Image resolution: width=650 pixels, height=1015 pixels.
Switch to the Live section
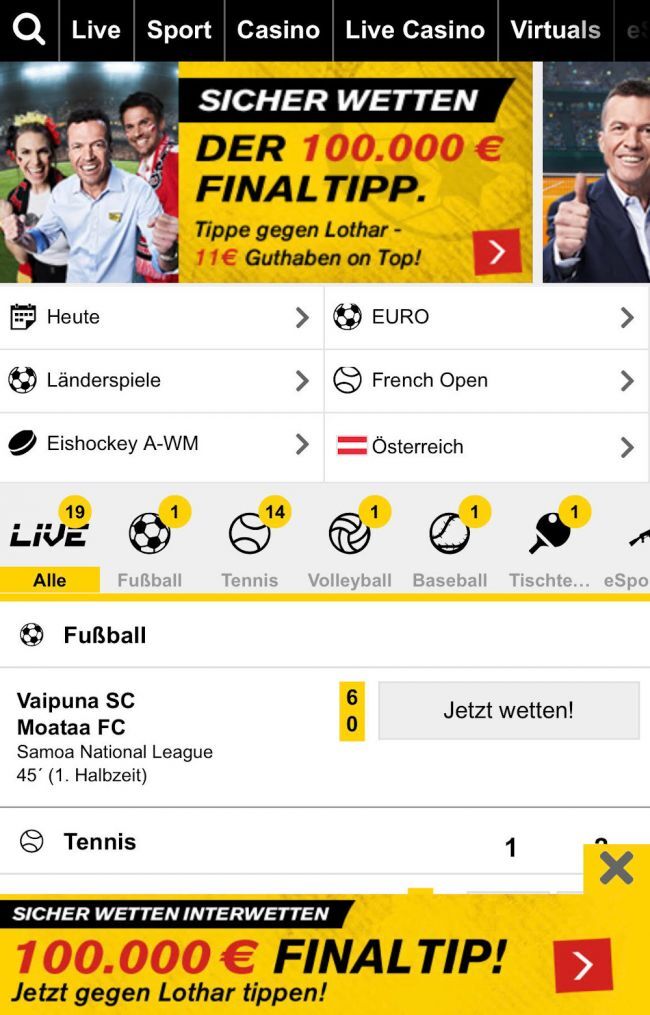96,30
